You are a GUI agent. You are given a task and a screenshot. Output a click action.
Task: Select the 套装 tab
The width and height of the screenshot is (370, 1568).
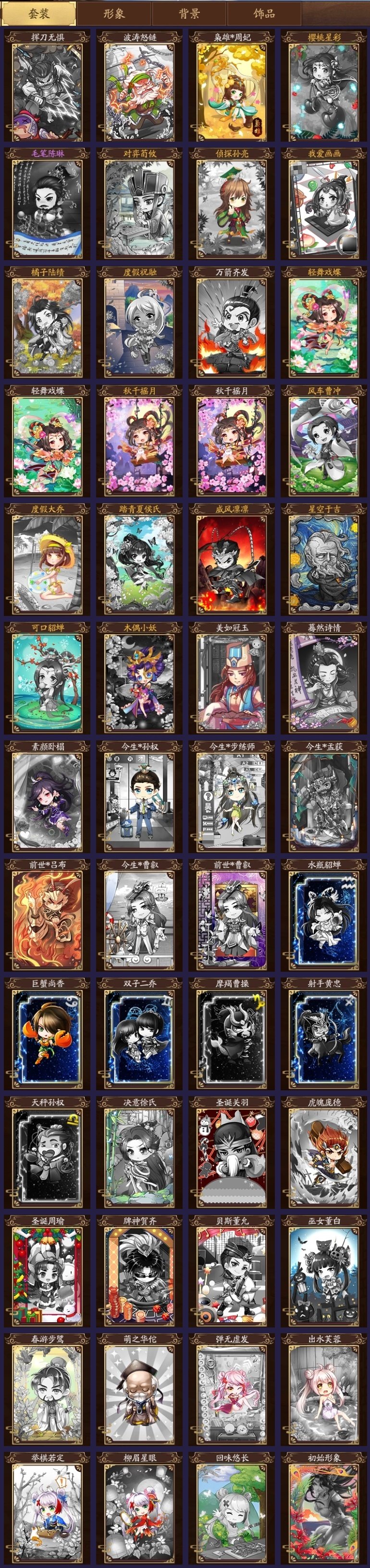[x=39, y=13]
